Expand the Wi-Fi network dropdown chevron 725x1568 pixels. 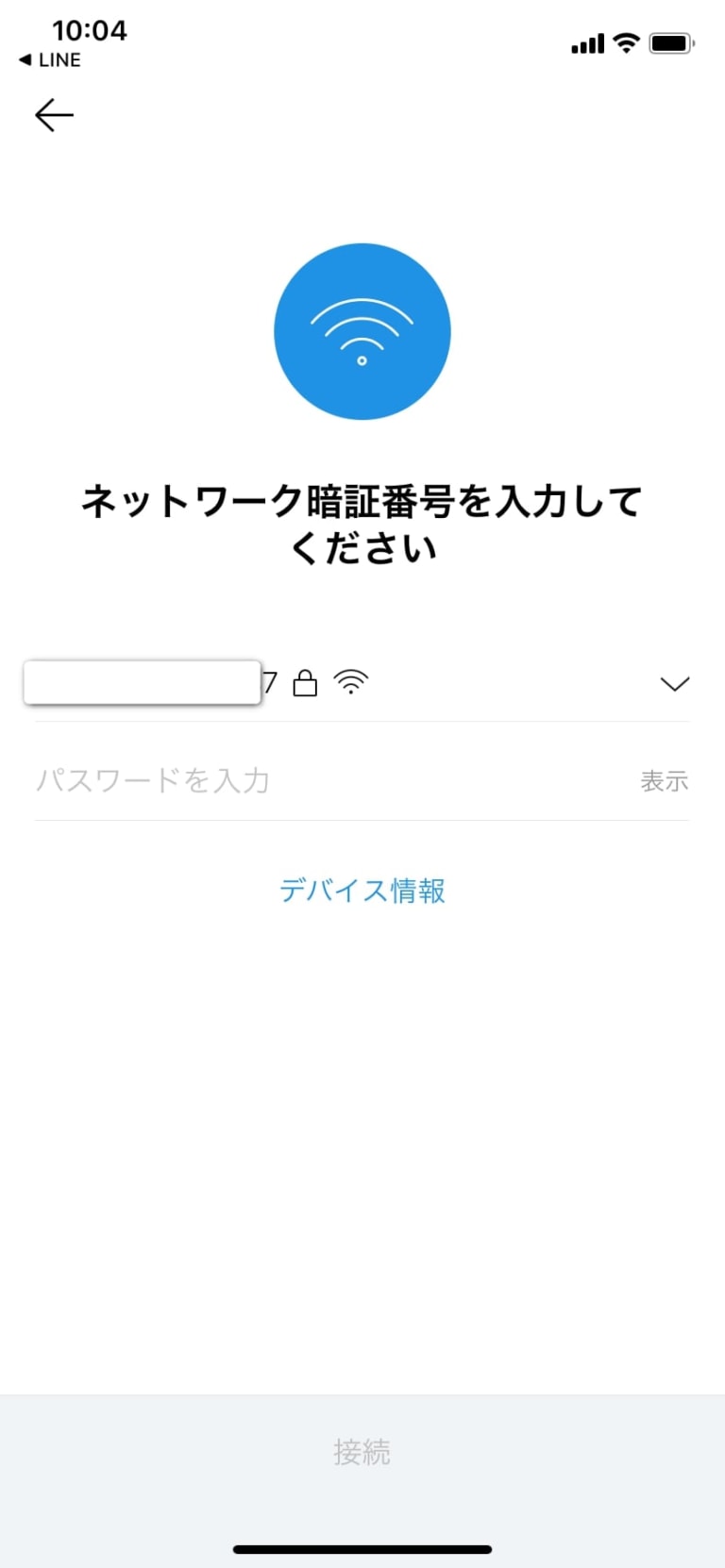coord(674,684)
